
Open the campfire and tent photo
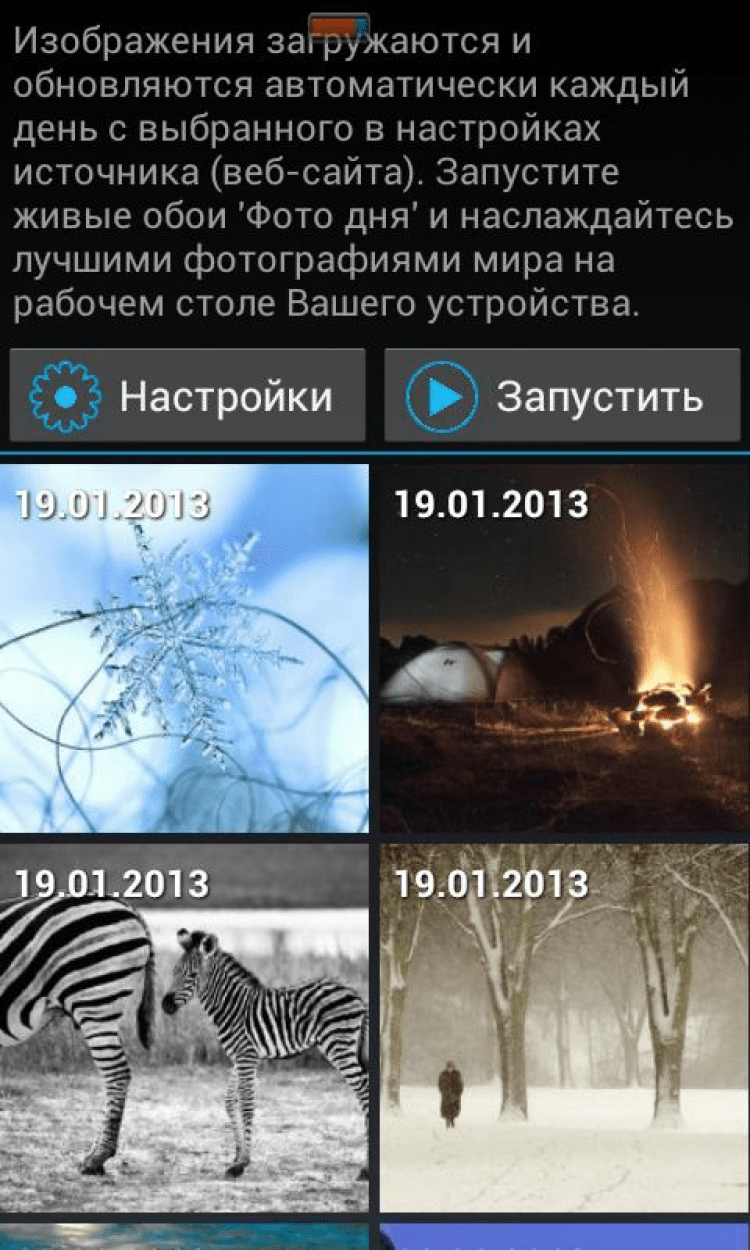(x=564, y=650)
